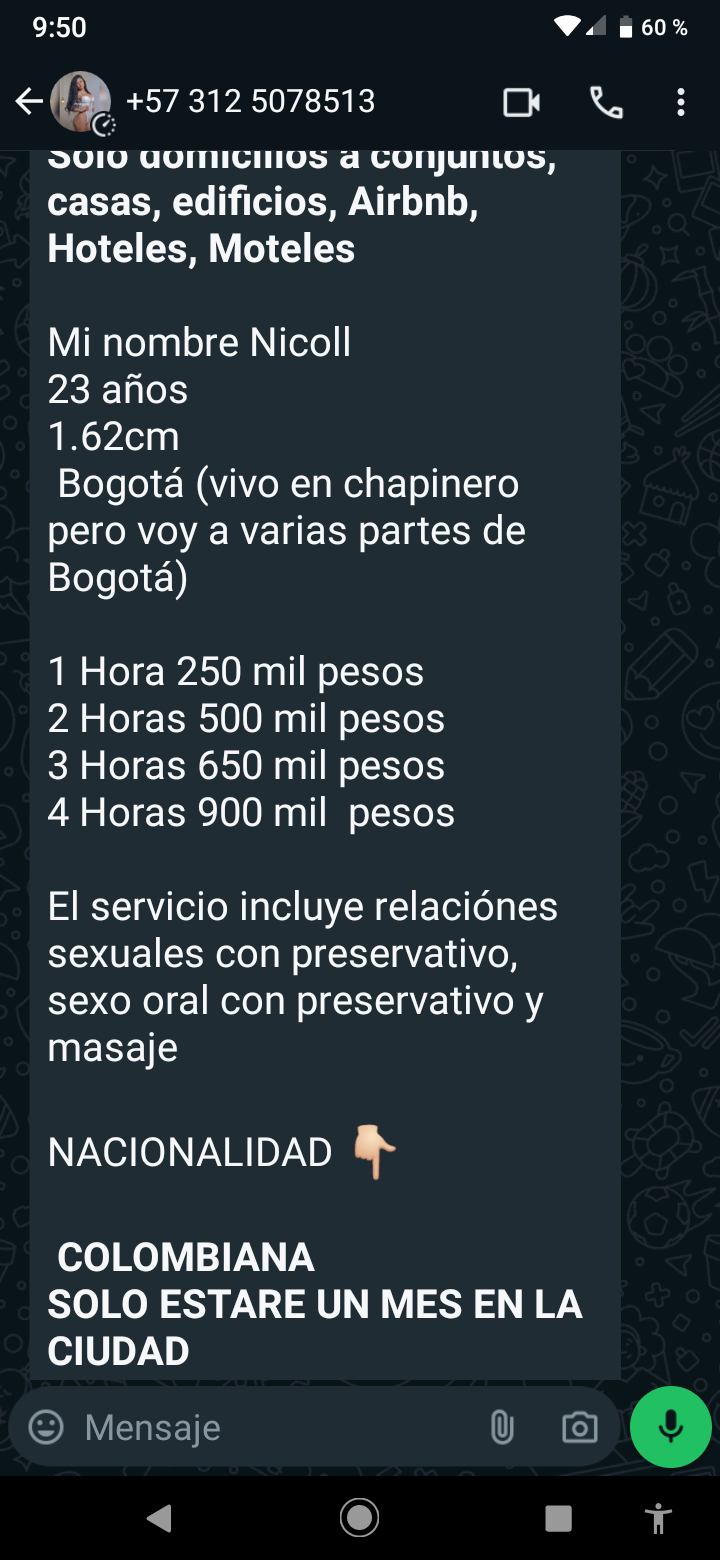The image size is (720, 1560).
Task: Go to the home screen
Action: tap(359, 1518)
